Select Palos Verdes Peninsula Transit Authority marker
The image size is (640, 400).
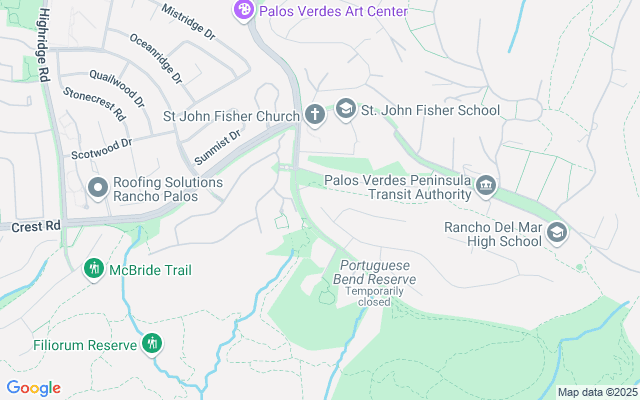(x=486, y=186)
